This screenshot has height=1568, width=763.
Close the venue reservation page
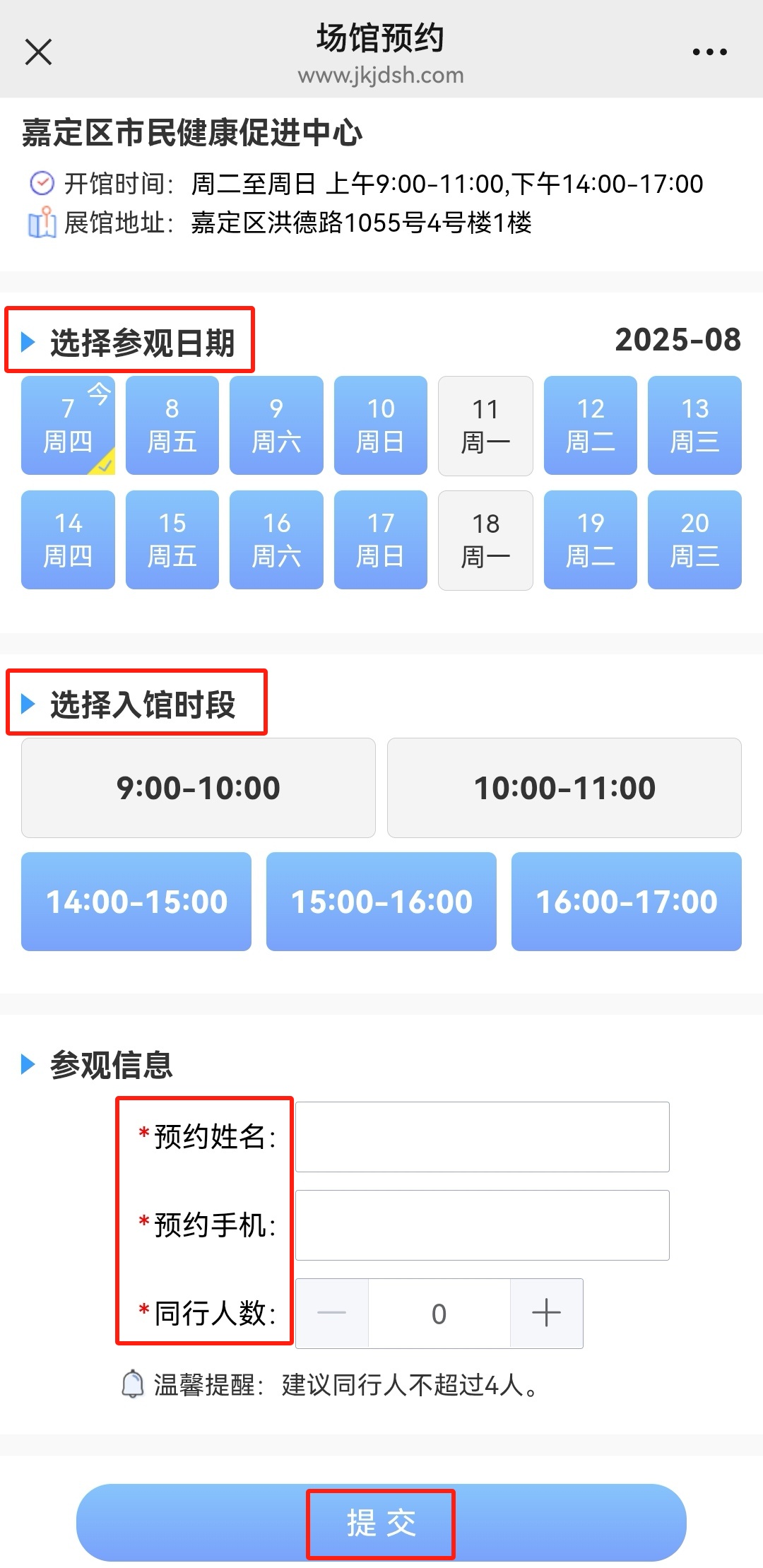point(38,52)
